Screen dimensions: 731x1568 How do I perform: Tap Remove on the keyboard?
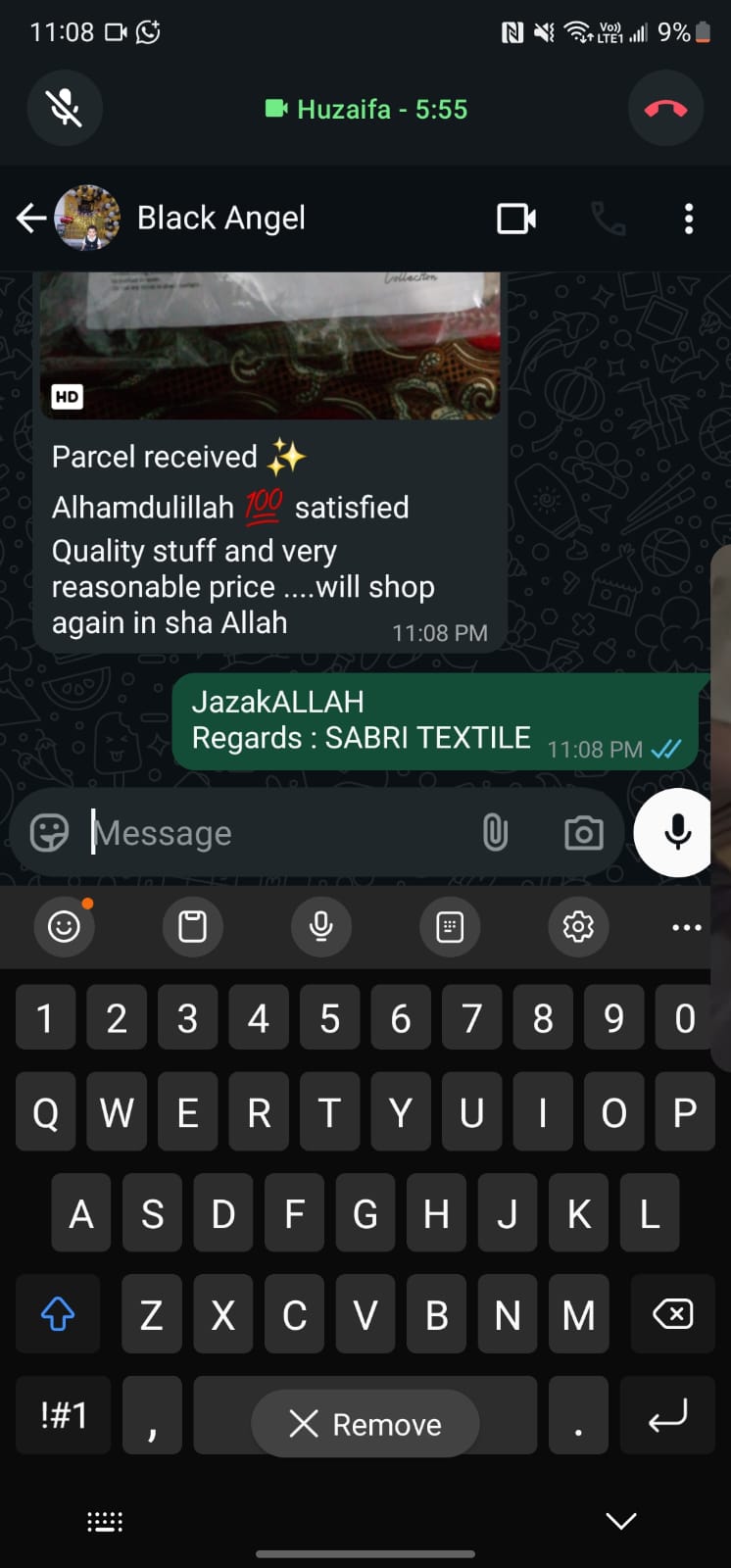[x=365, y=1424]
